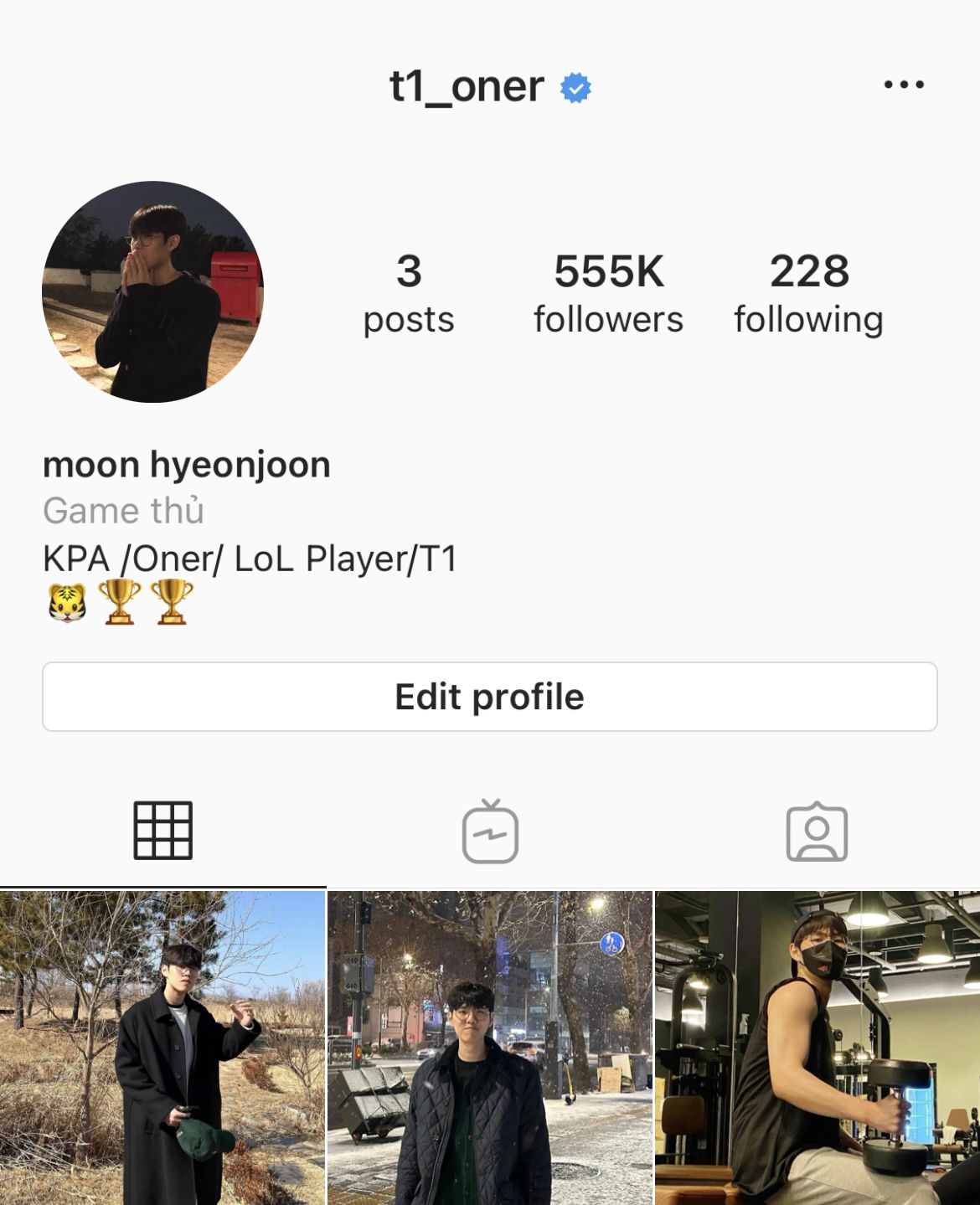Screen dimensions: 980x1205
Task: Switch to the posts grid tab
Action: click(x=162, y=831)
